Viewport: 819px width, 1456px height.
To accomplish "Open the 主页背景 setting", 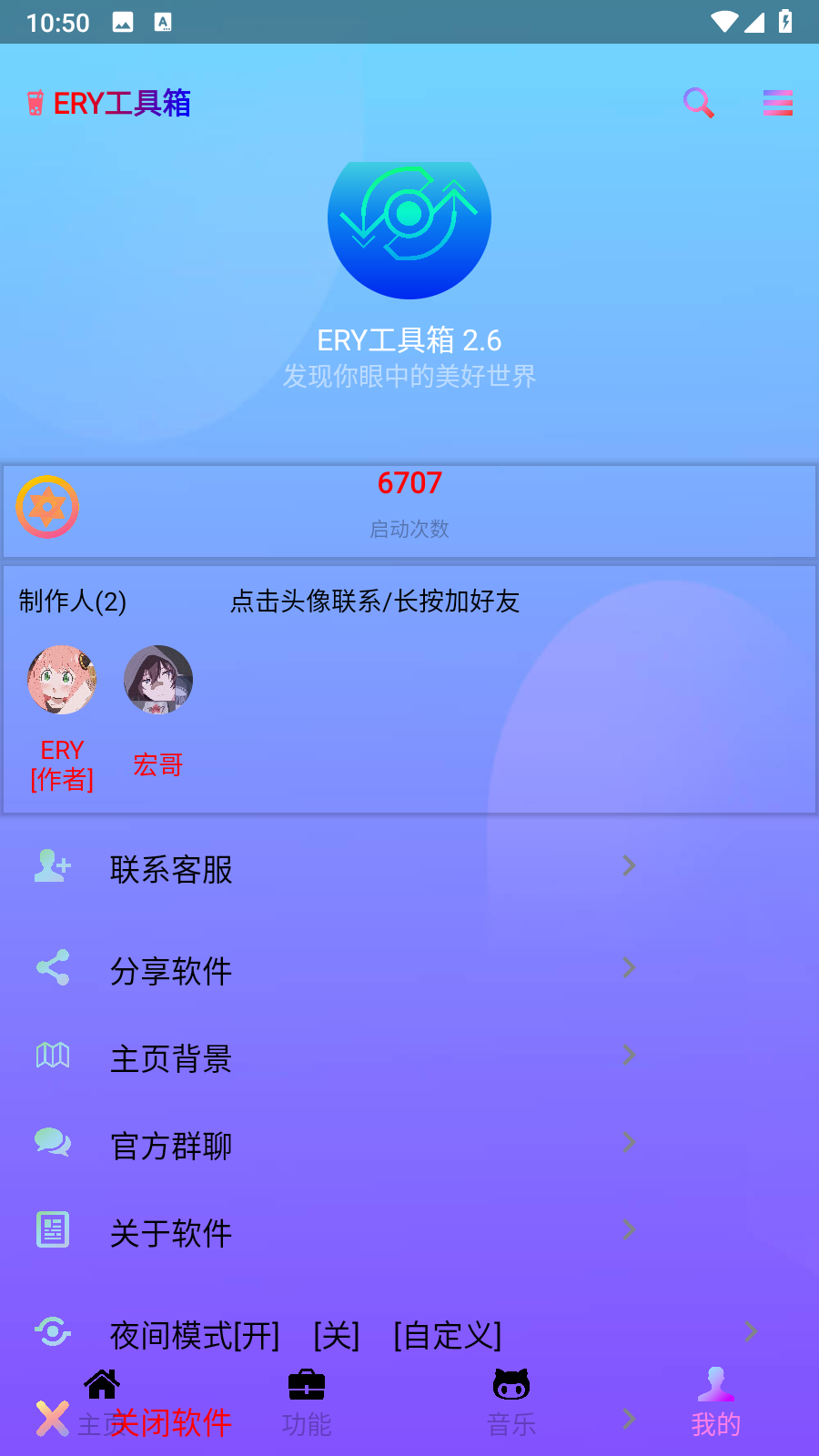I will [171, 1058].
